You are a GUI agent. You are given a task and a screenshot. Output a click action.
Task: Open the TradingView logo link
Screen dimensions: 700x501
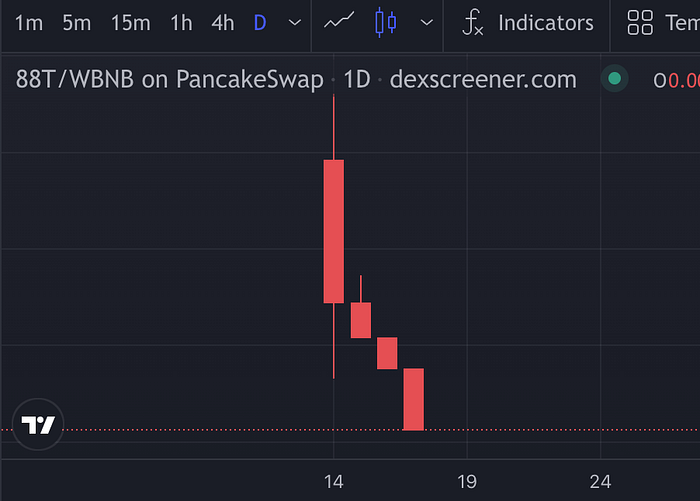[38, 425]
